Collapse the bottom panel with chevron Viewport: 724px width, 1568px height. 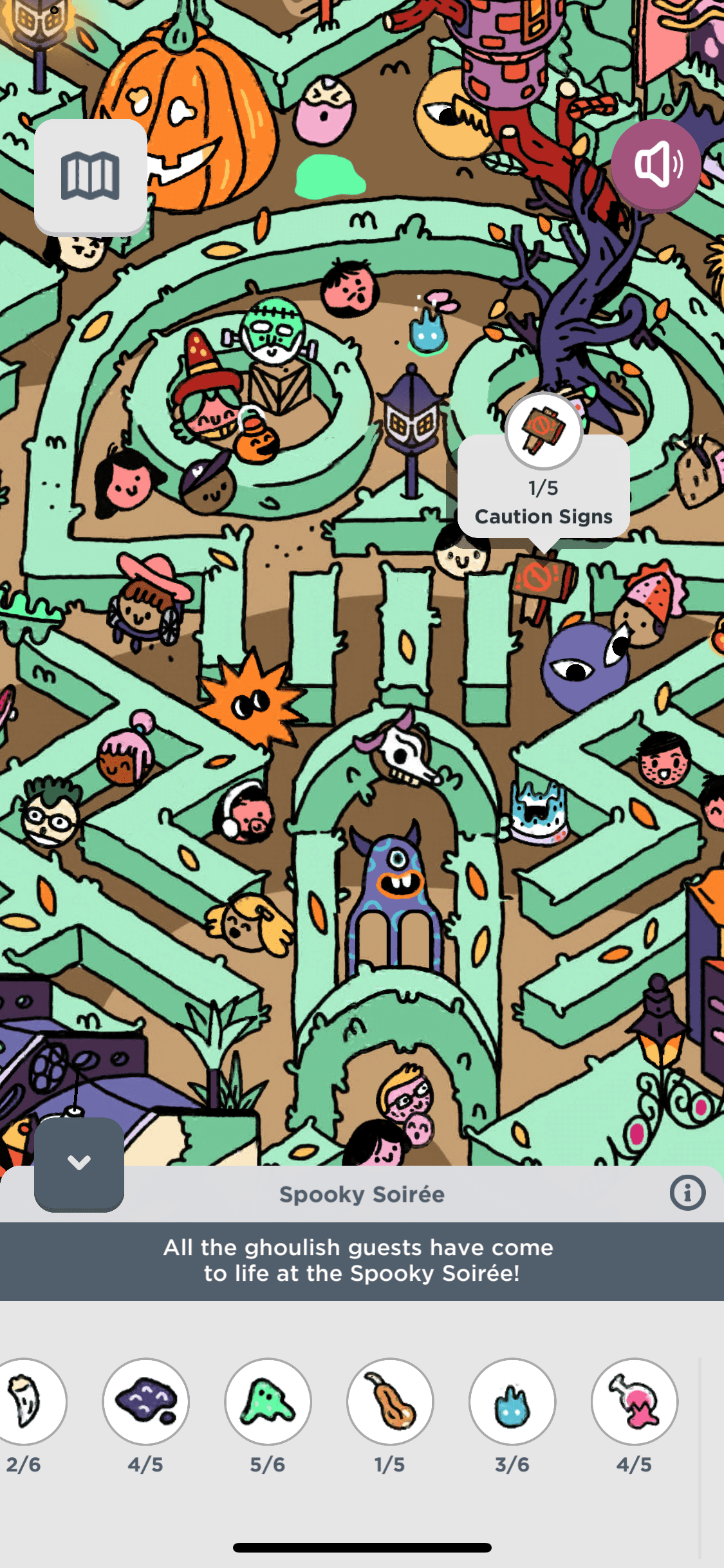click(79, 1164)
